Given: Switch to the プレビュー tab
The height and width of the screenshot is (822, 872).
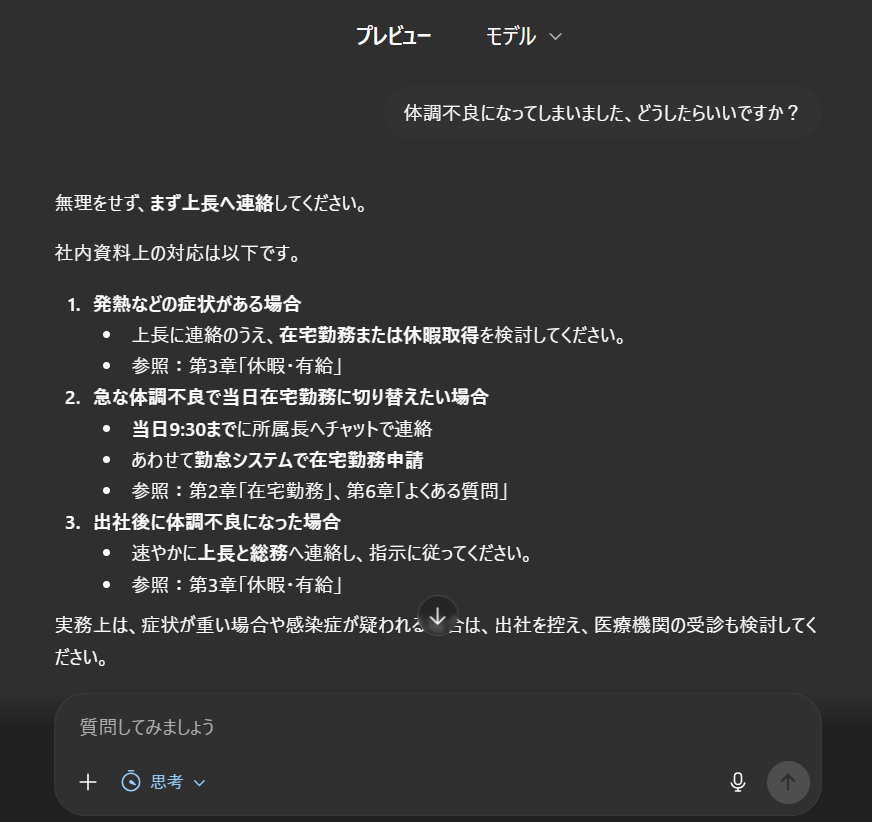Looking at the screenshot, I should [393, 36].
